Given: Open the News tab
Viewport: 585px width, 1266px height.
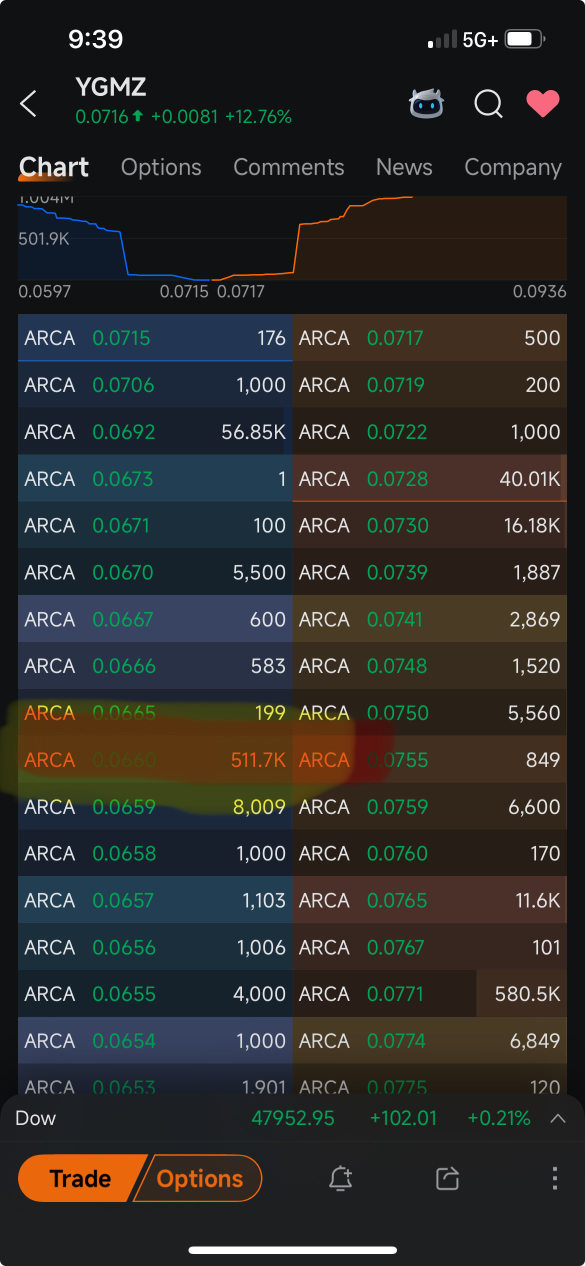Looking at the screenshot, I should click(x=404, y=167).
